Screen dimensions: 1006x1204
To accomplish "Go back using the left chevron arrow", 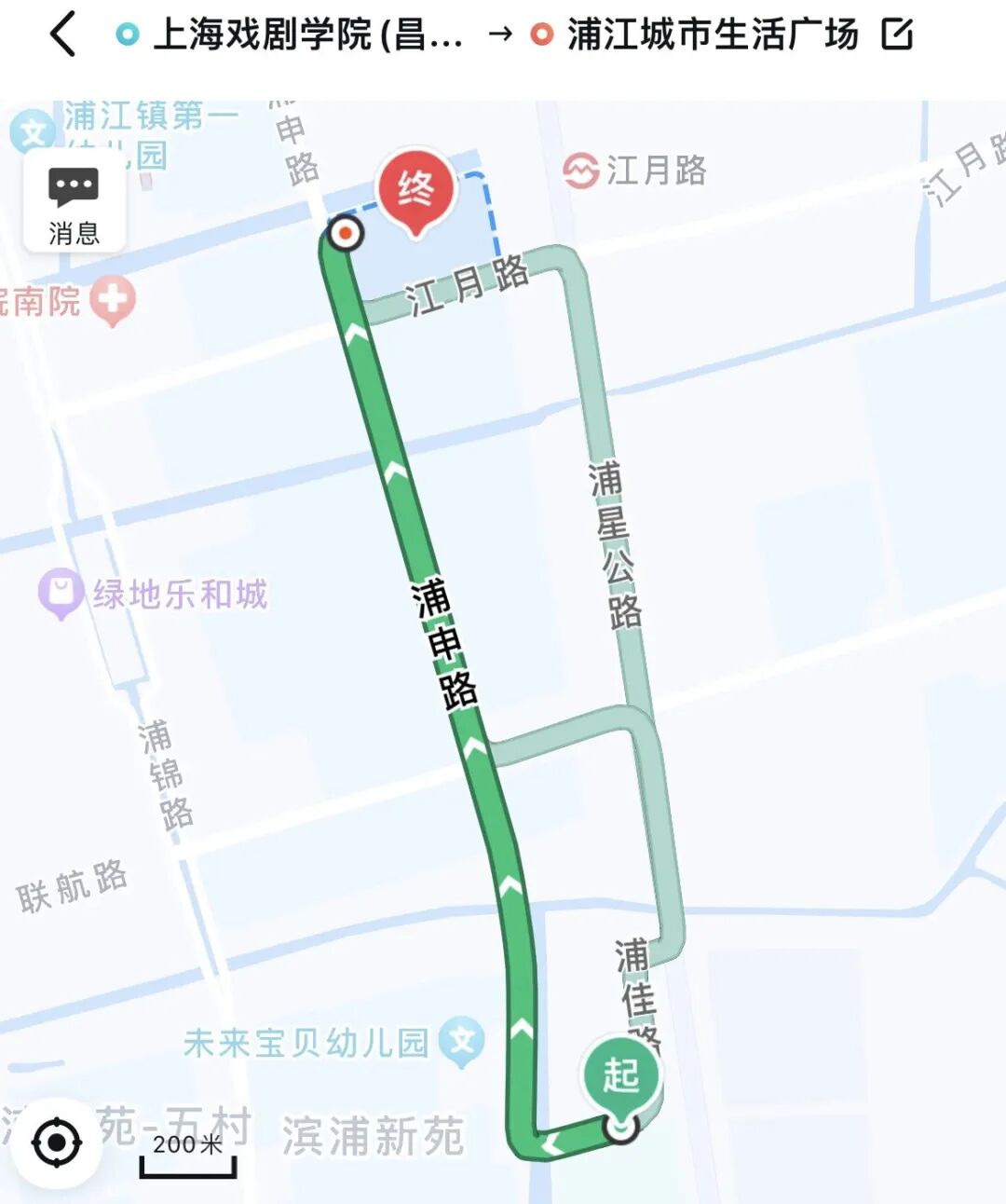I will 61,33.
